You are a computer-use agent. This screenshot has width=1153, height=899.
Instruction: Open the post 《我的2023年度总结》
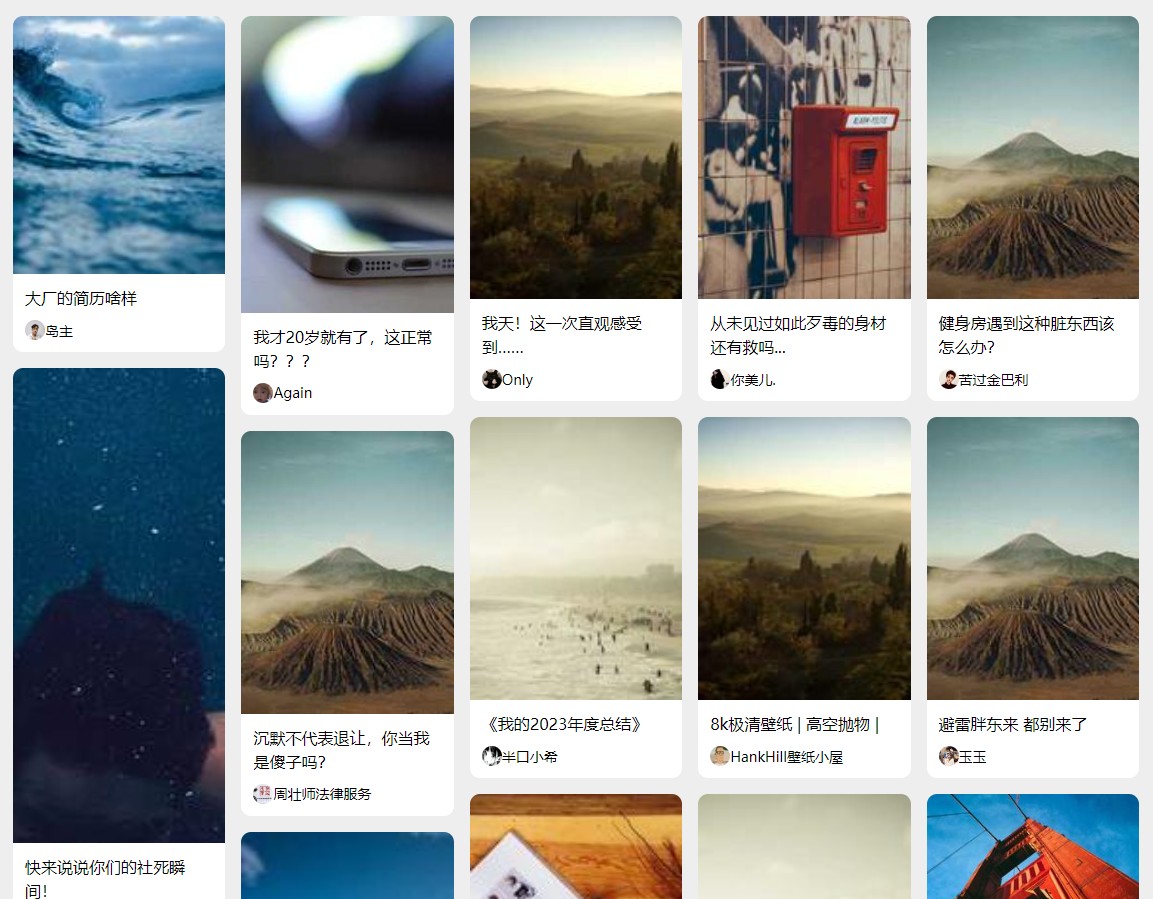click(562, 724)
